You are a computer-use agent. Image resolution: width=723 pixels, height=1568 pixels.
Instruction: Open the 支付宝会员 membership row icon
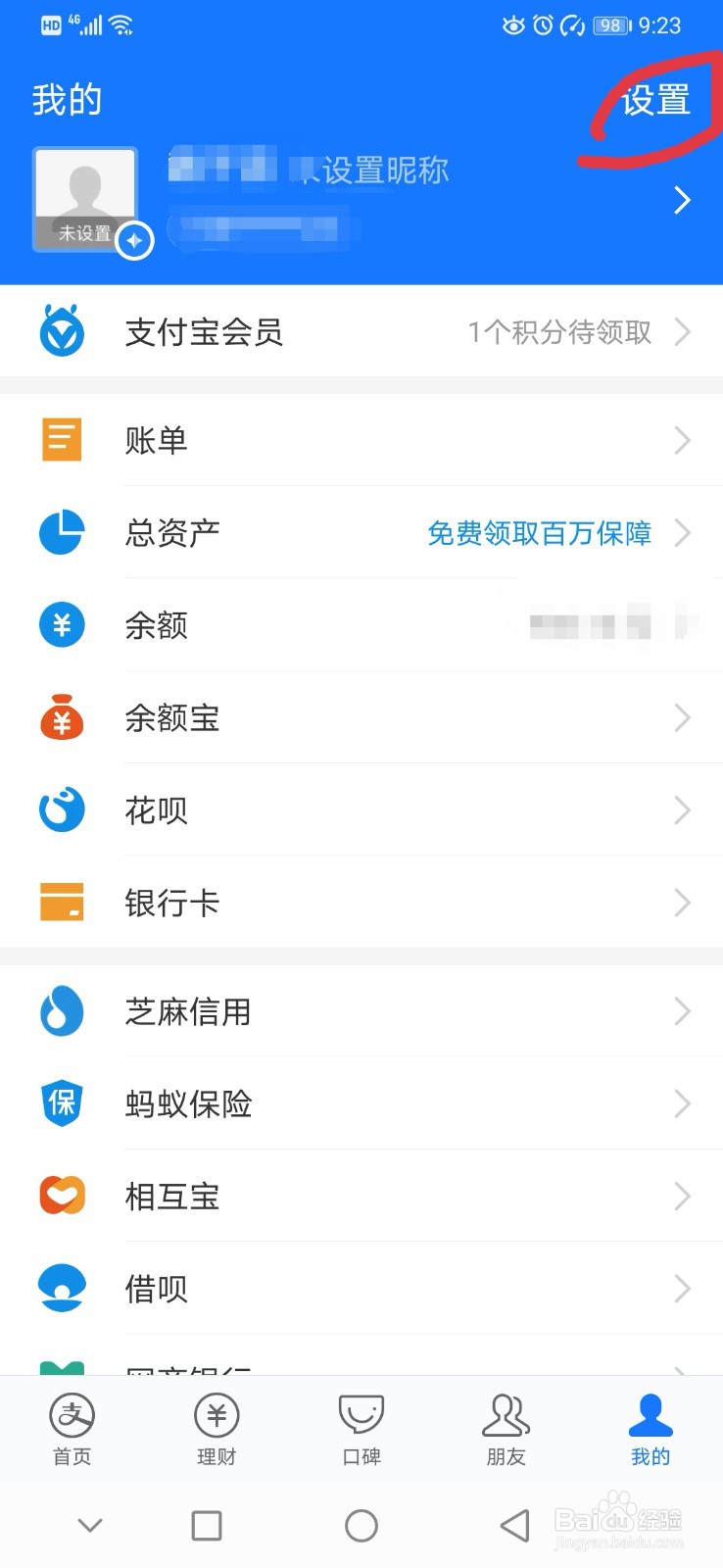coord(61,331)
